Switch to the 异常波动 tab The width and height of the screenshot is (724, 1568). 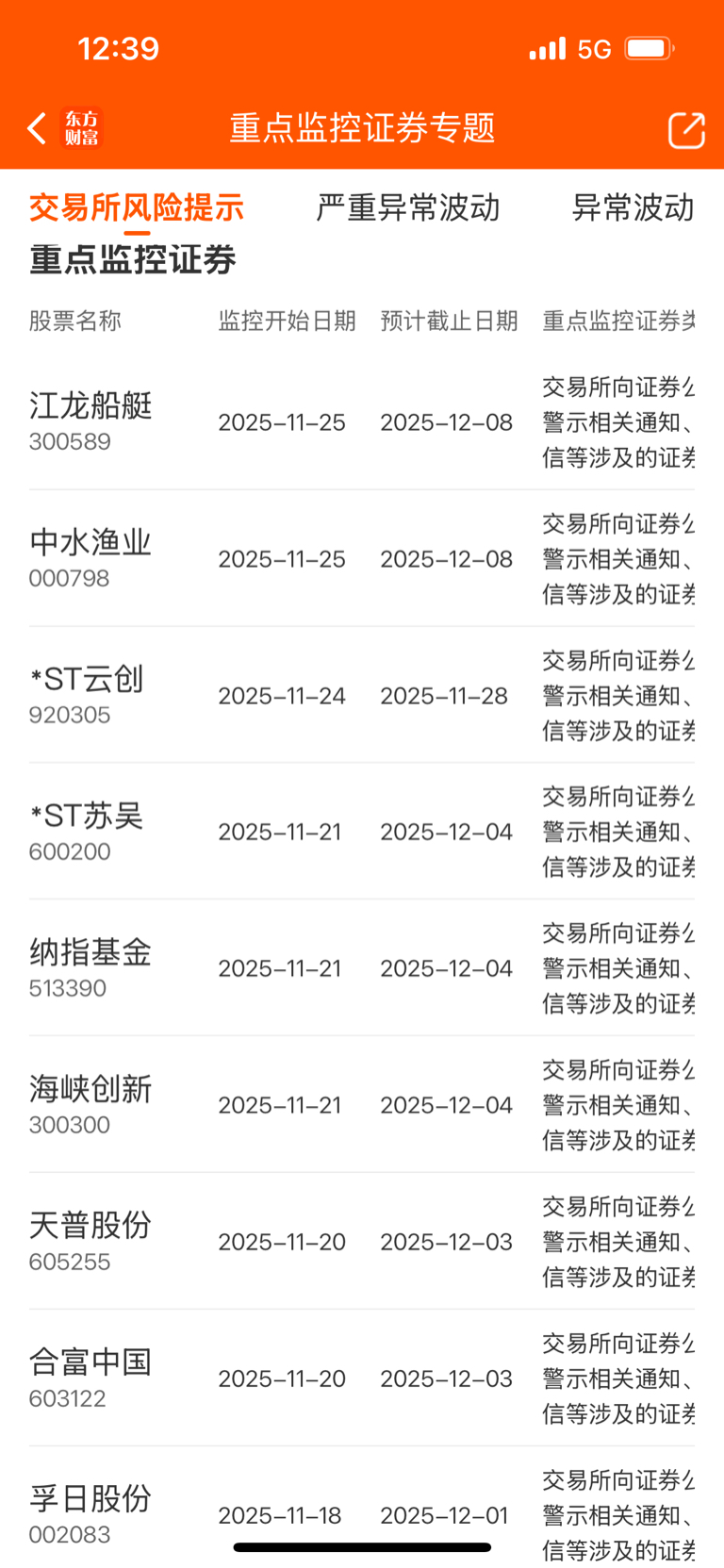click(x=633, y=207)
